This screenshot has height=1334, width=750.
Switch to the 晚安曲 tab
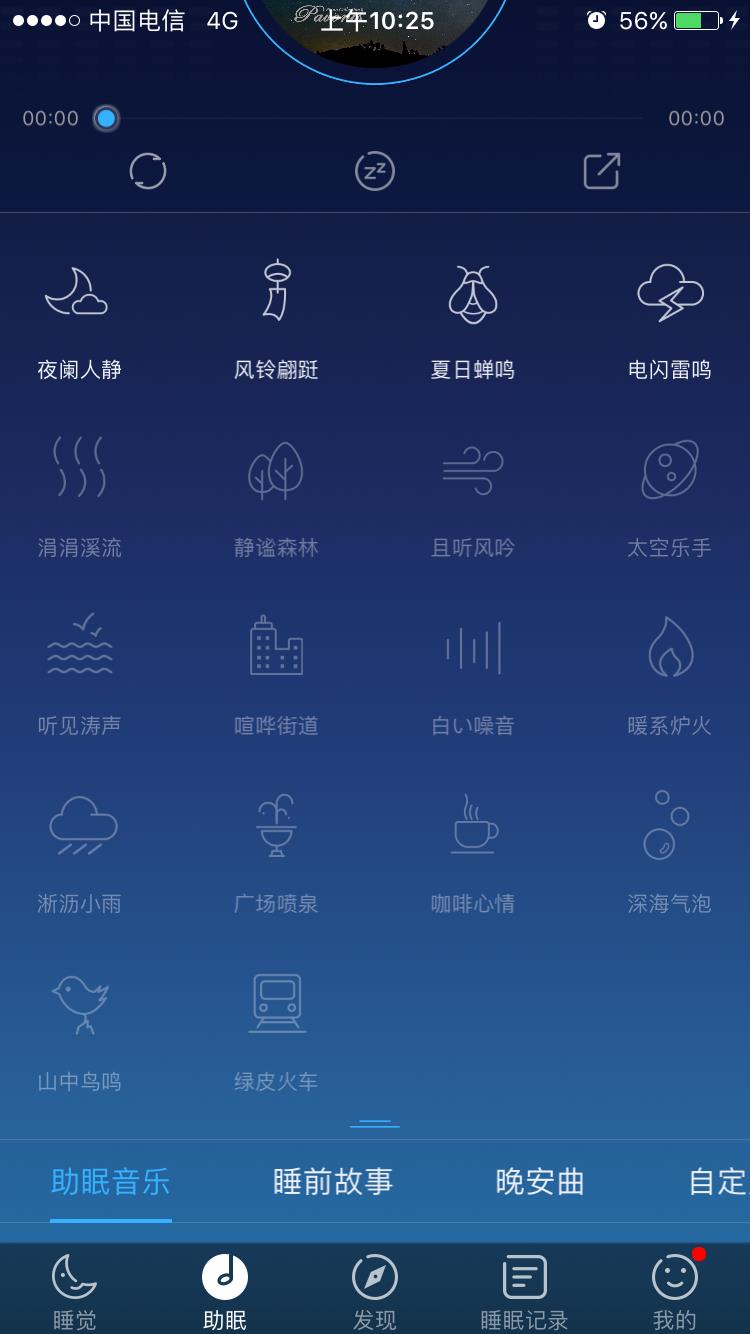[x=540, y=1182]
